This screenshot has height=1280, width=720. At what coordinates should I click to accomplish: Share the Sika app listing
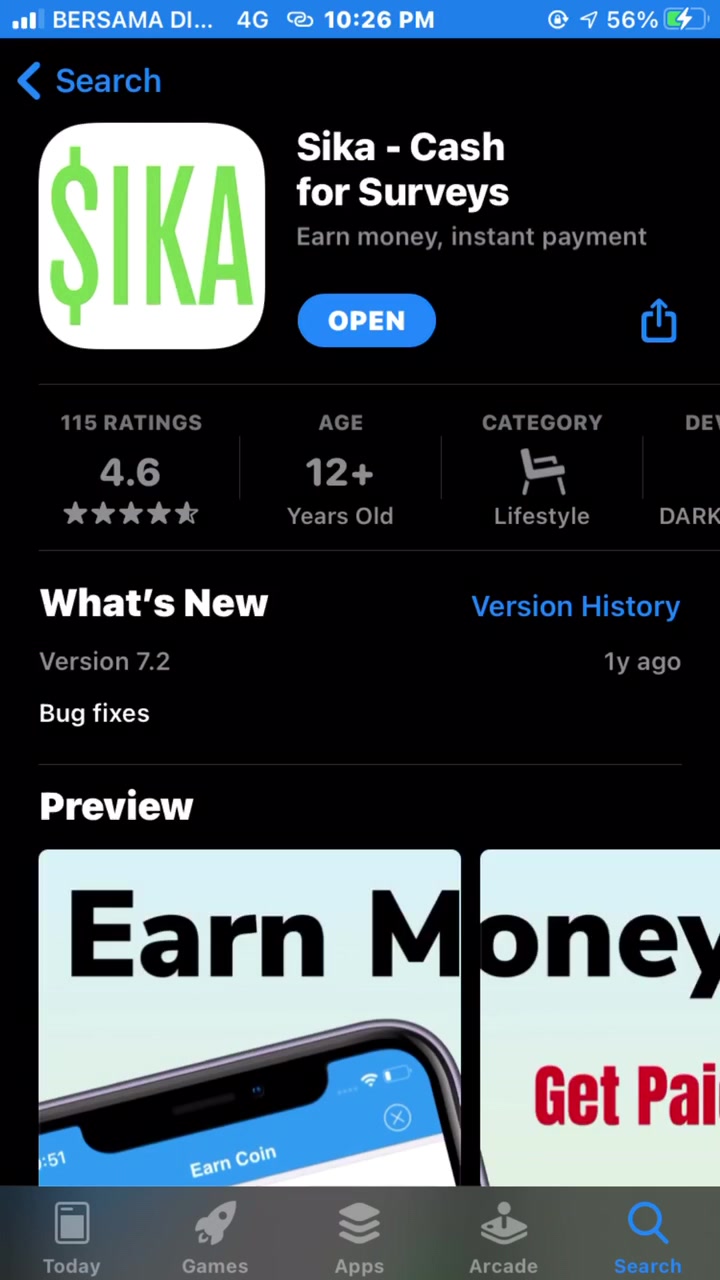click(659, 321)
